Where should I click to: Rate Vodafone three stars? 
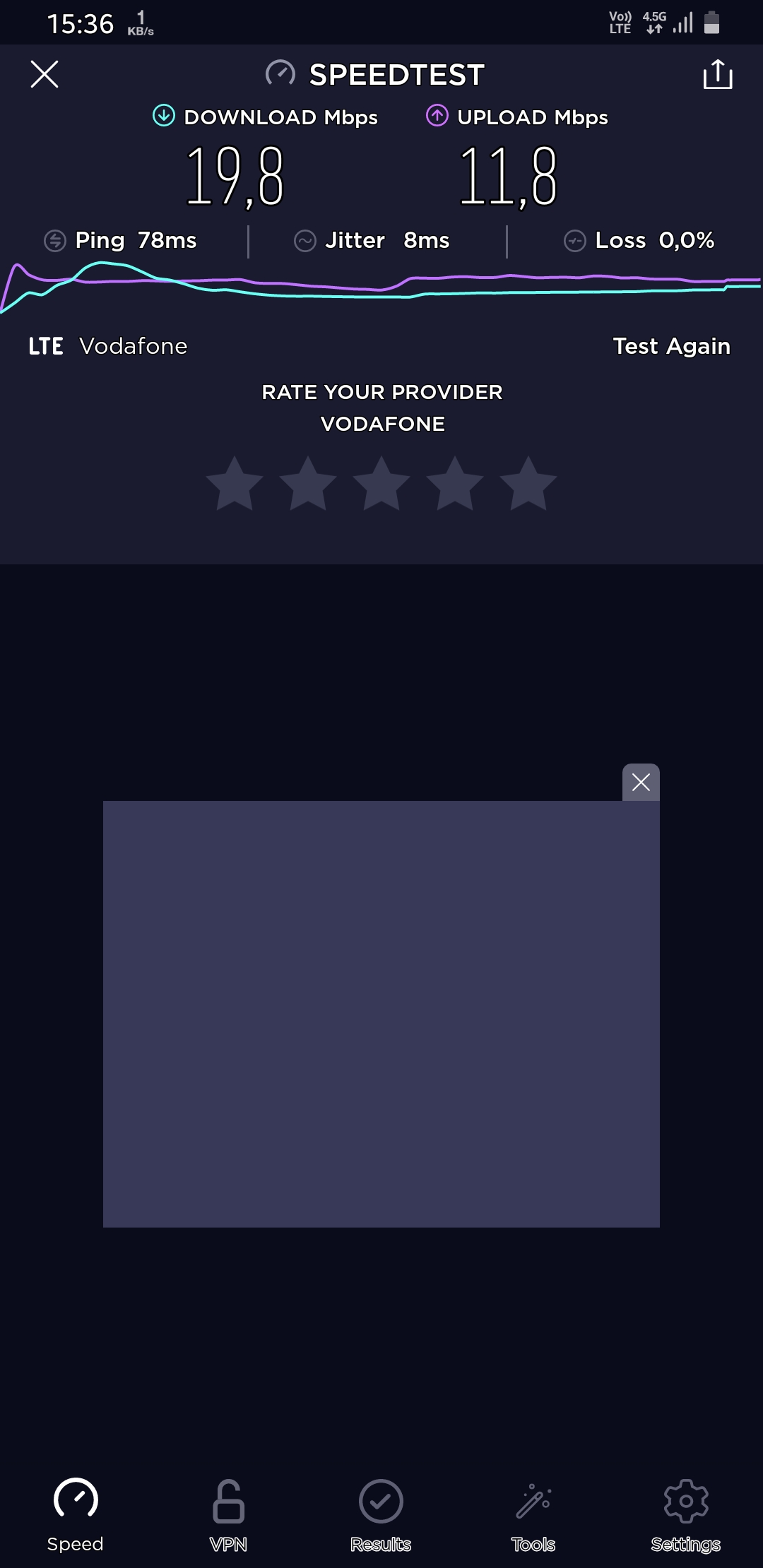pos(381,484)
